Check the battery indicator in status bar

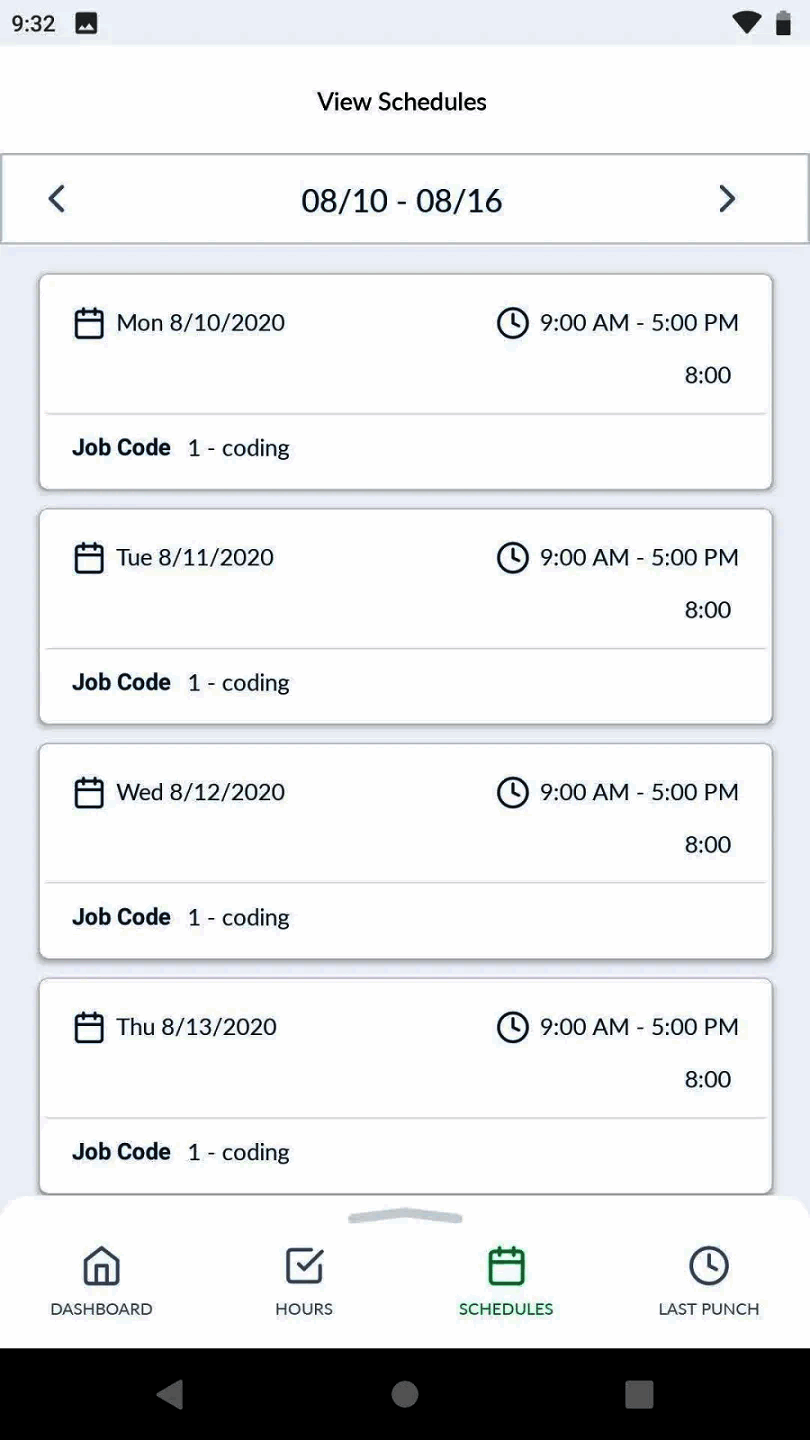tap(783, 22)
